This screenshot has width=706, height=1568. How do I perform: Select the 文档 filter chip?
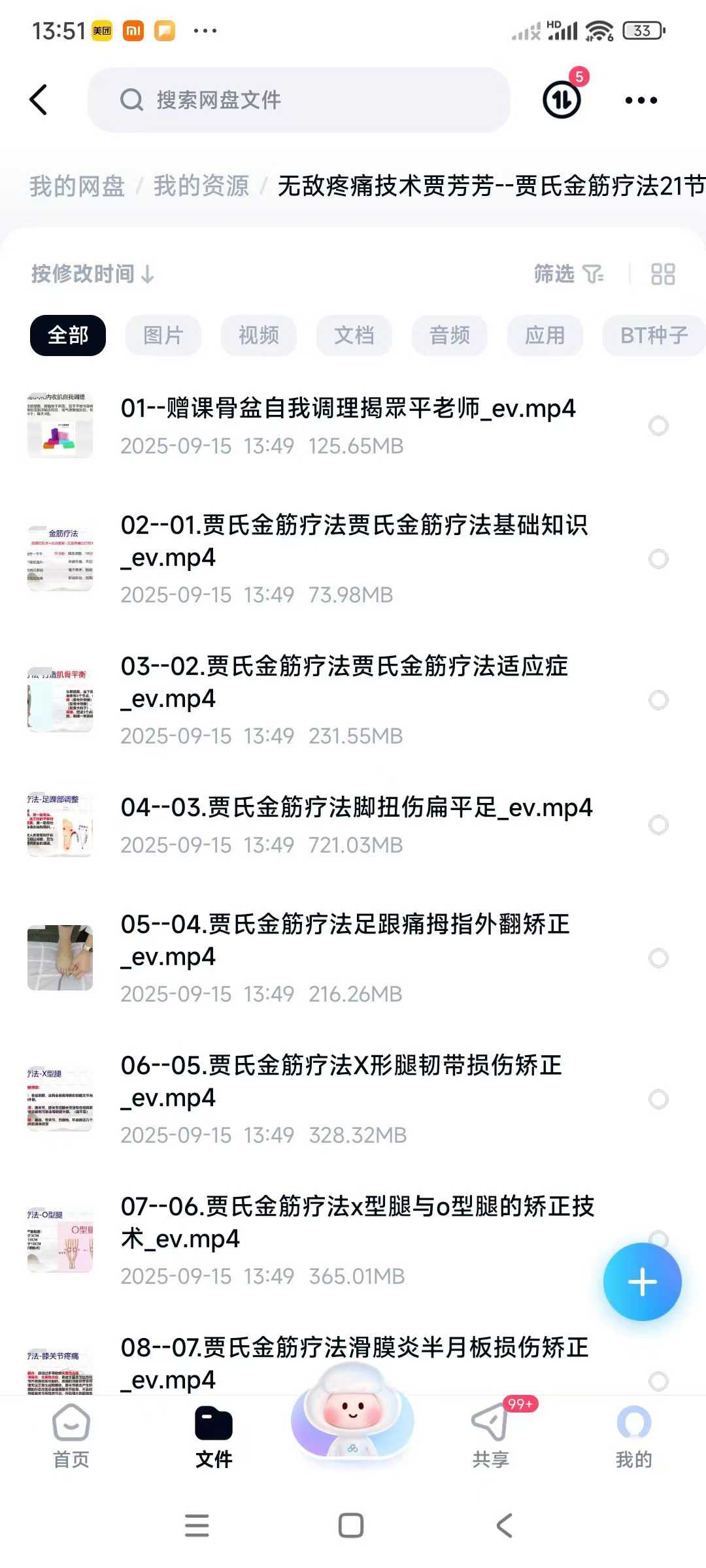pos(354,335)
